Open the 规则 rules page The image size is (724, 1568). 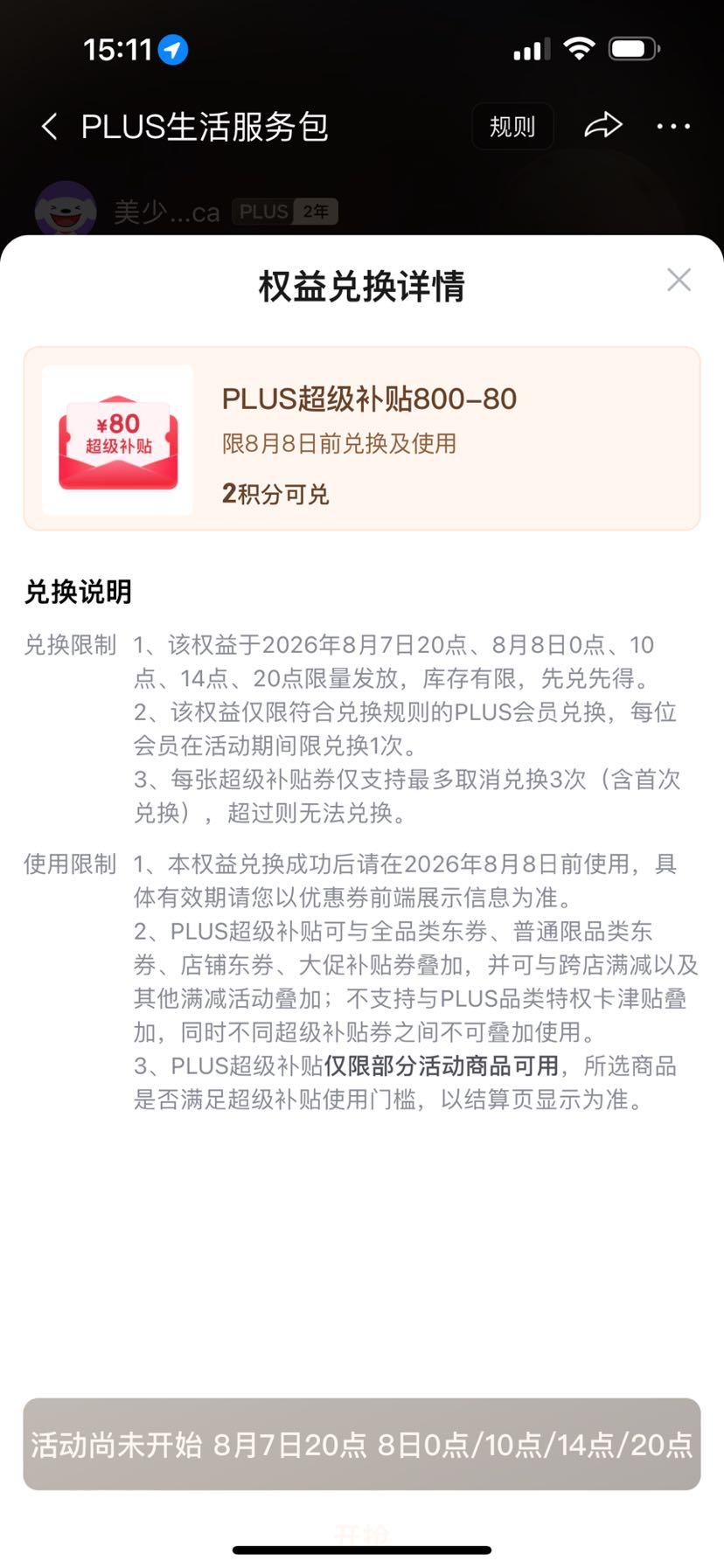pos(512,127)
